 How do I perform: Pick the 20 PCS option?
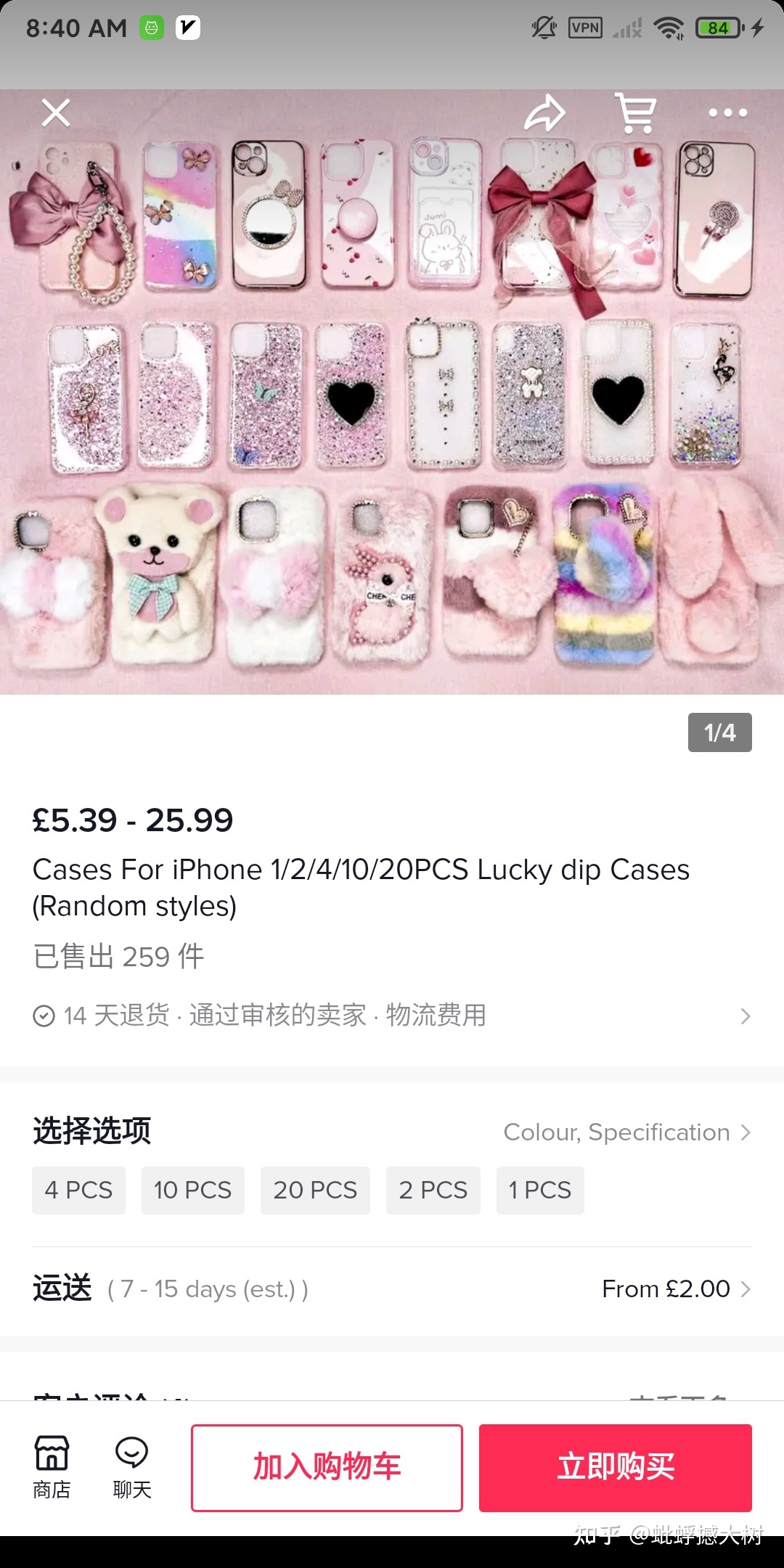point(315,1191)
